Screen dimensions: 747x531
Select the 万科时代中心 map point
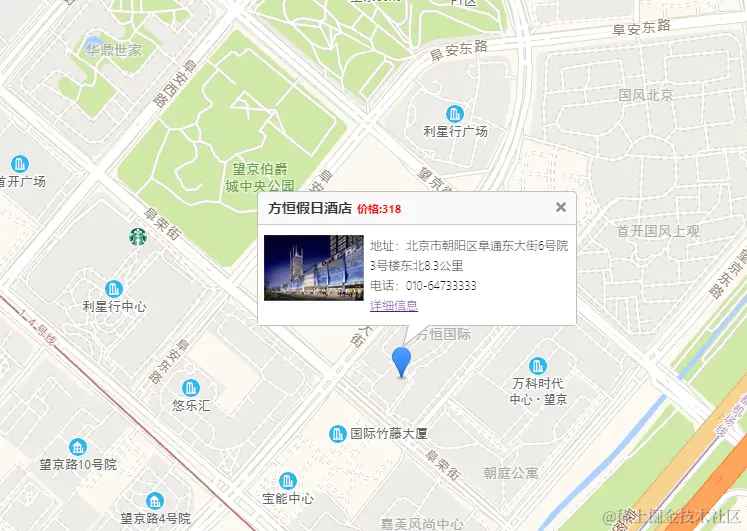538,366
